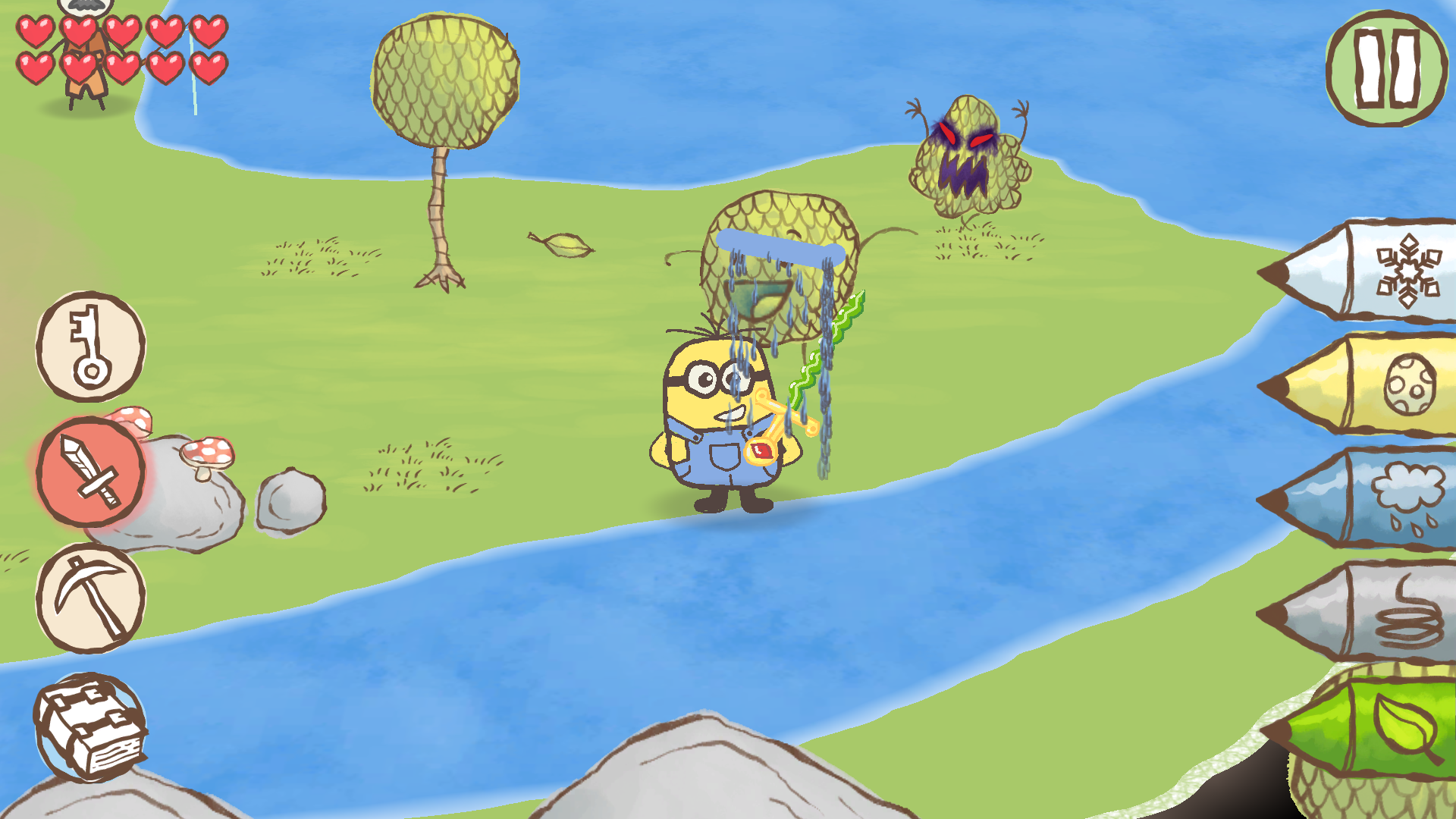Select the sword tool
1456x819 pixels.
tap(90, 472)
